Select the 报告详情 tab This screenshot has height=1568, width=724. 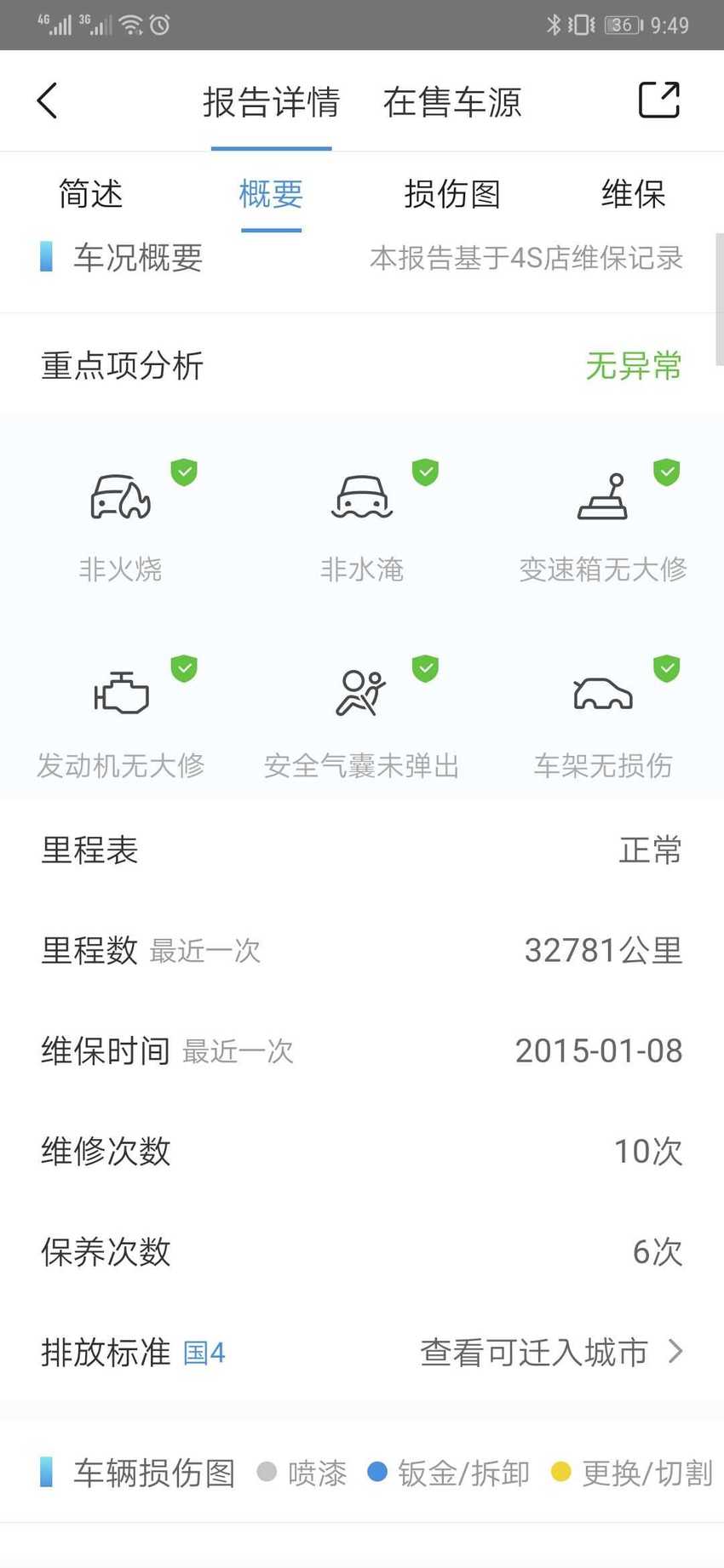click(271, 102)
